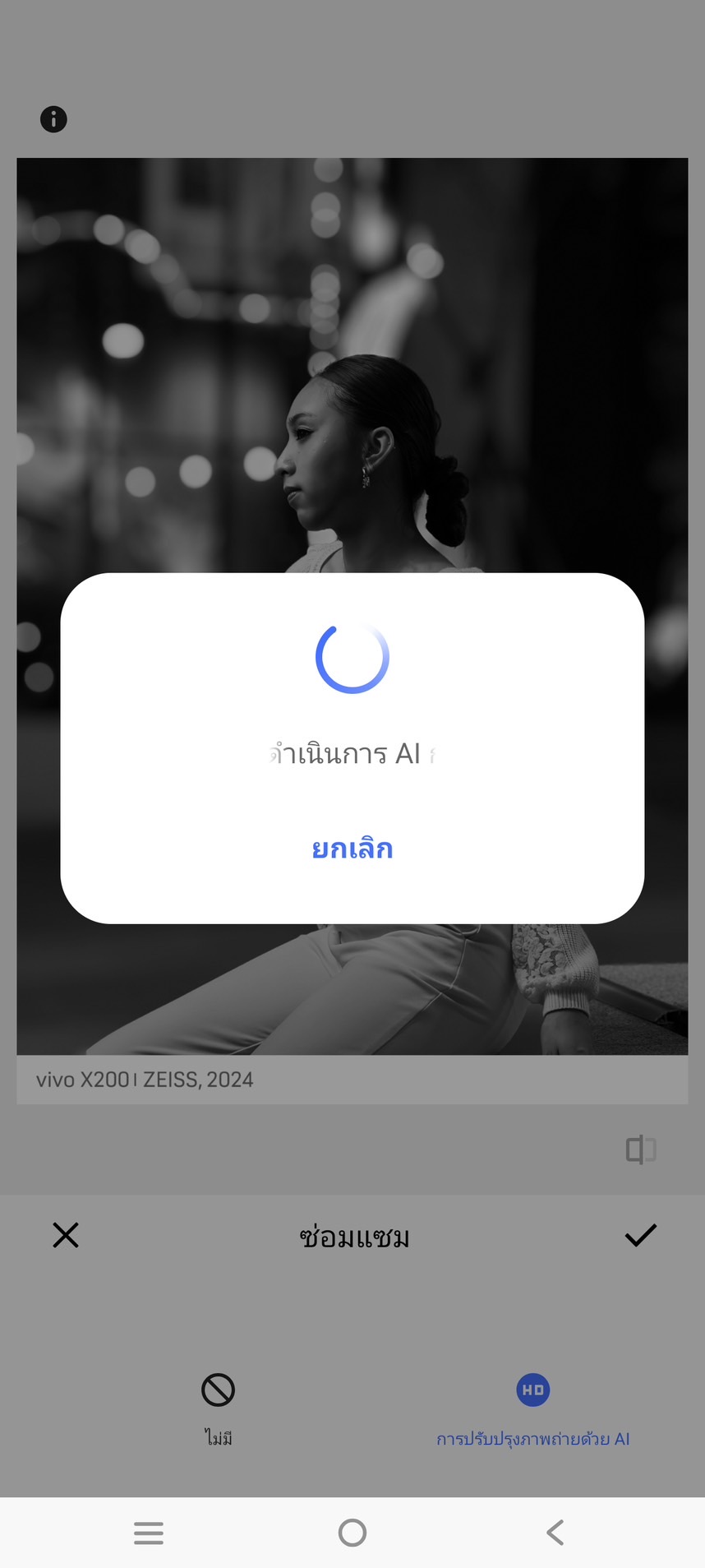Confirm the repair with the checkmark
Image resolution: width=705 pixels, height=1568 pixels.
click(640, 1235)
